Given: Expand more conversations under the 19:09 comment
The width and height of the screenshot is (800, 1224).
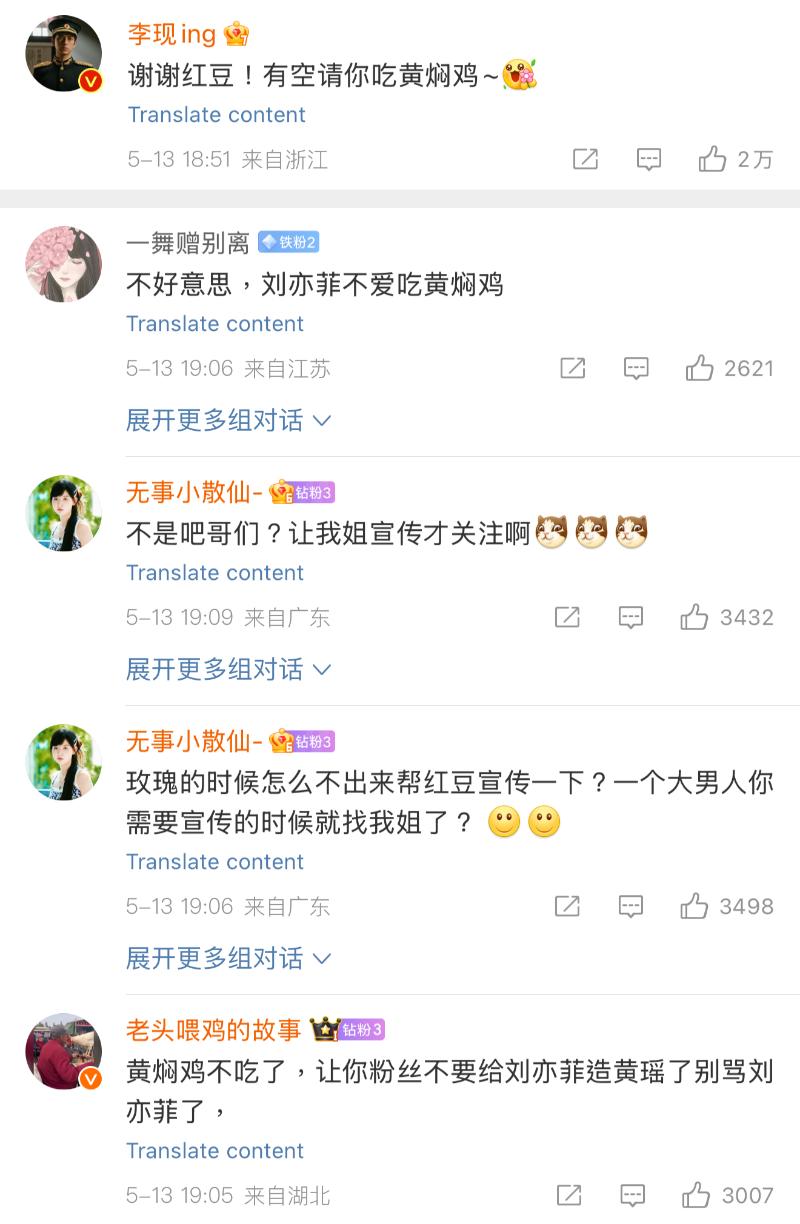Looking at the screenshot, I should (x=228, y=669).
